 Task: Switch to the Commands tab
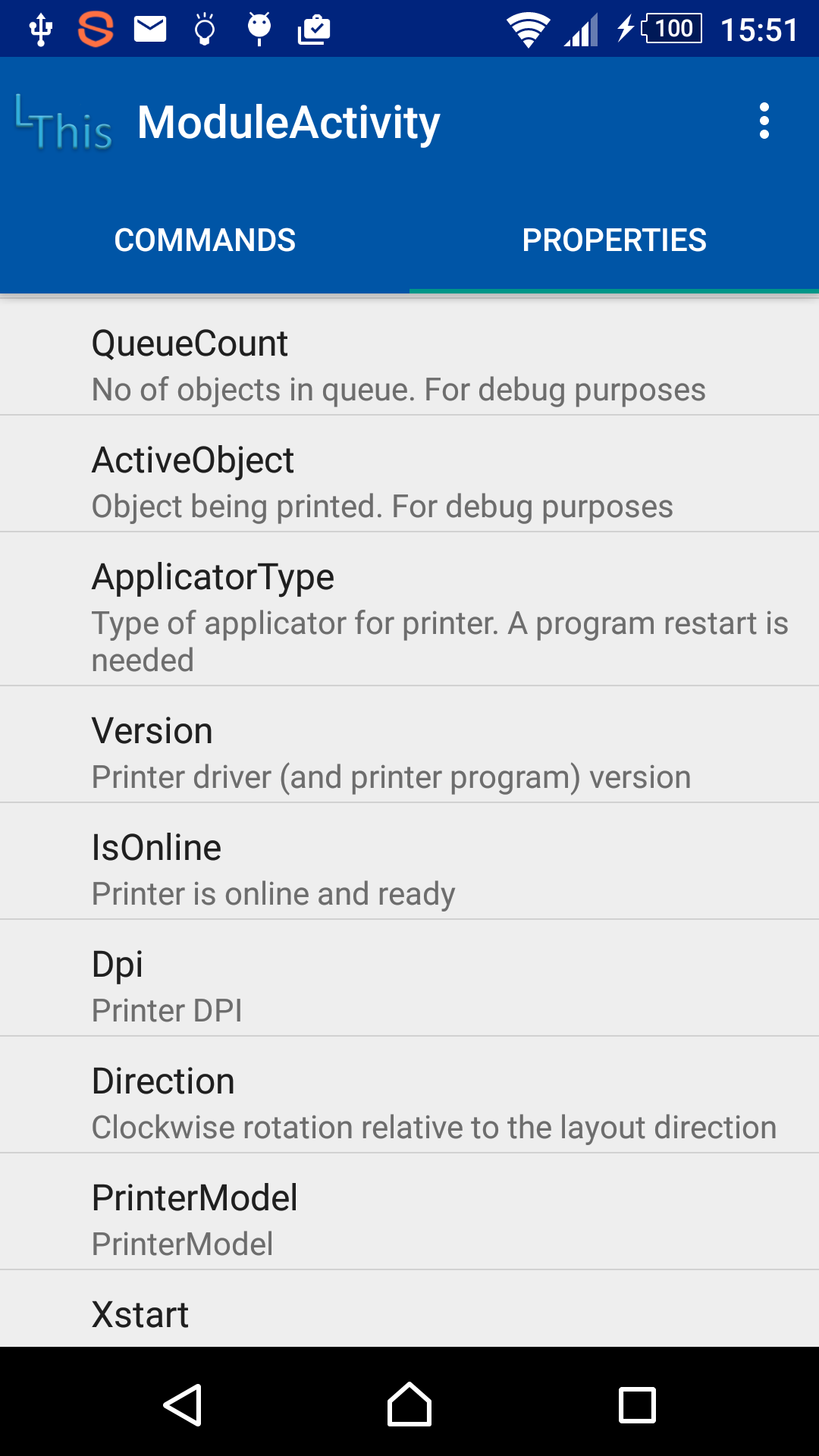coord(205,240)
